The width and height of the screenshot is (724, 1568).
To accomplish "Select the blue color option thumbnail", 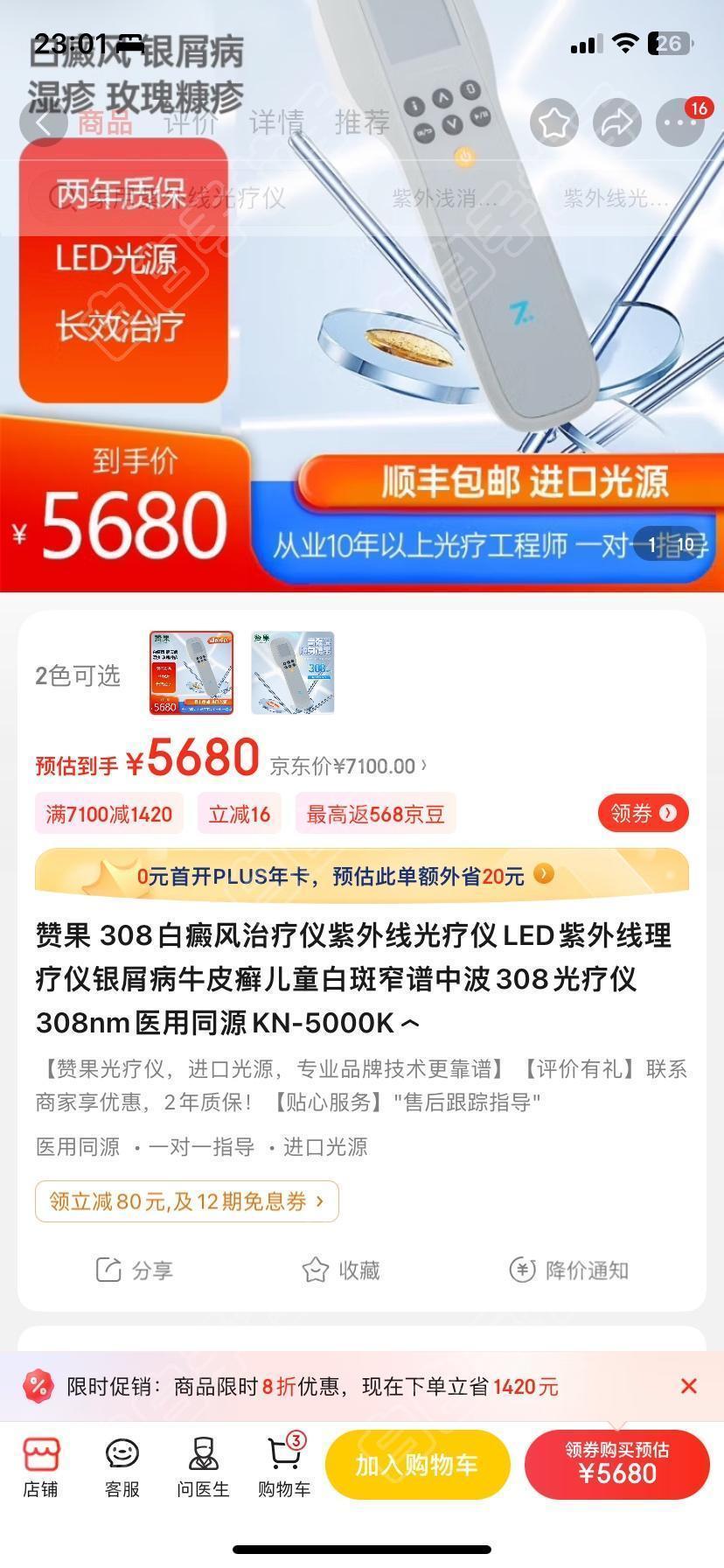I will tap(293, 673).
